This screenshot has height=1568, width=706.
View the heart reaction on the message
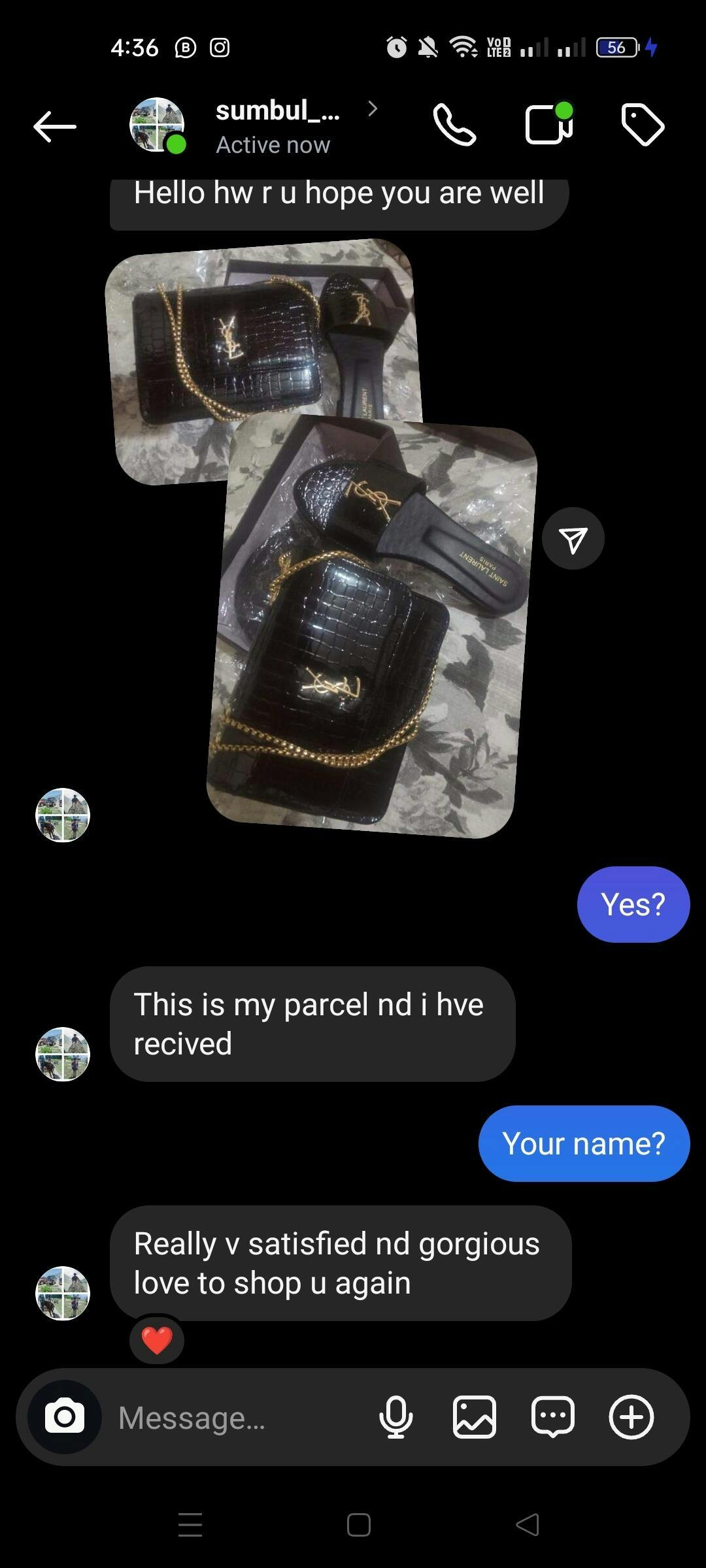(x=157, y=1341)
